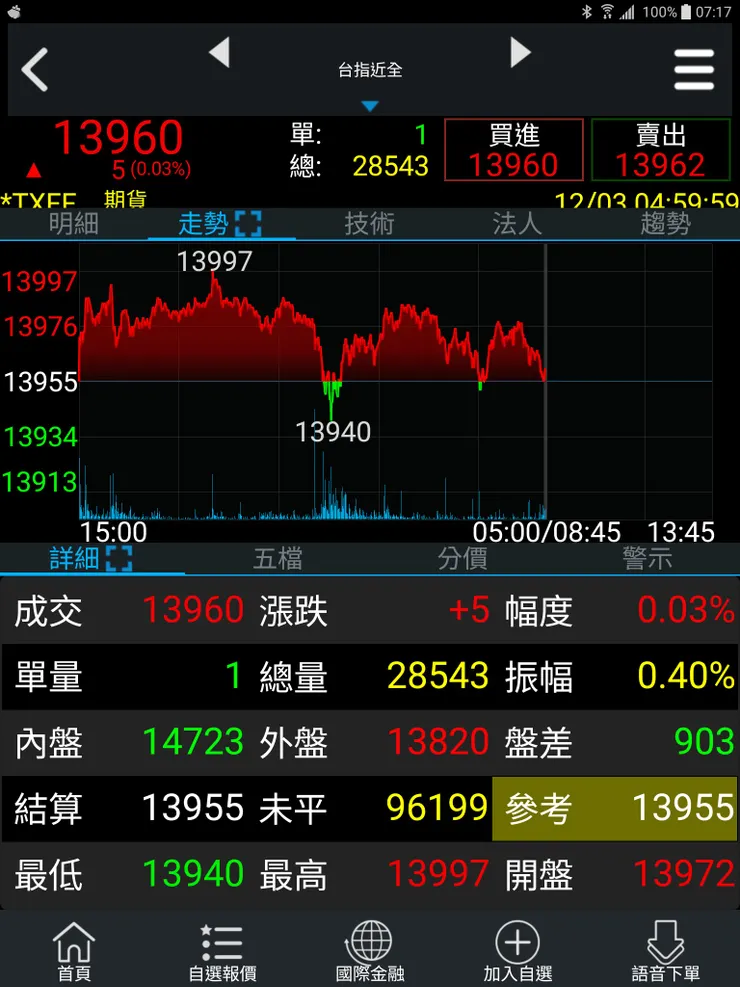Switch to the 警示 alerts tab
This screenshot has height=987, width=740.
pos(647,558)
